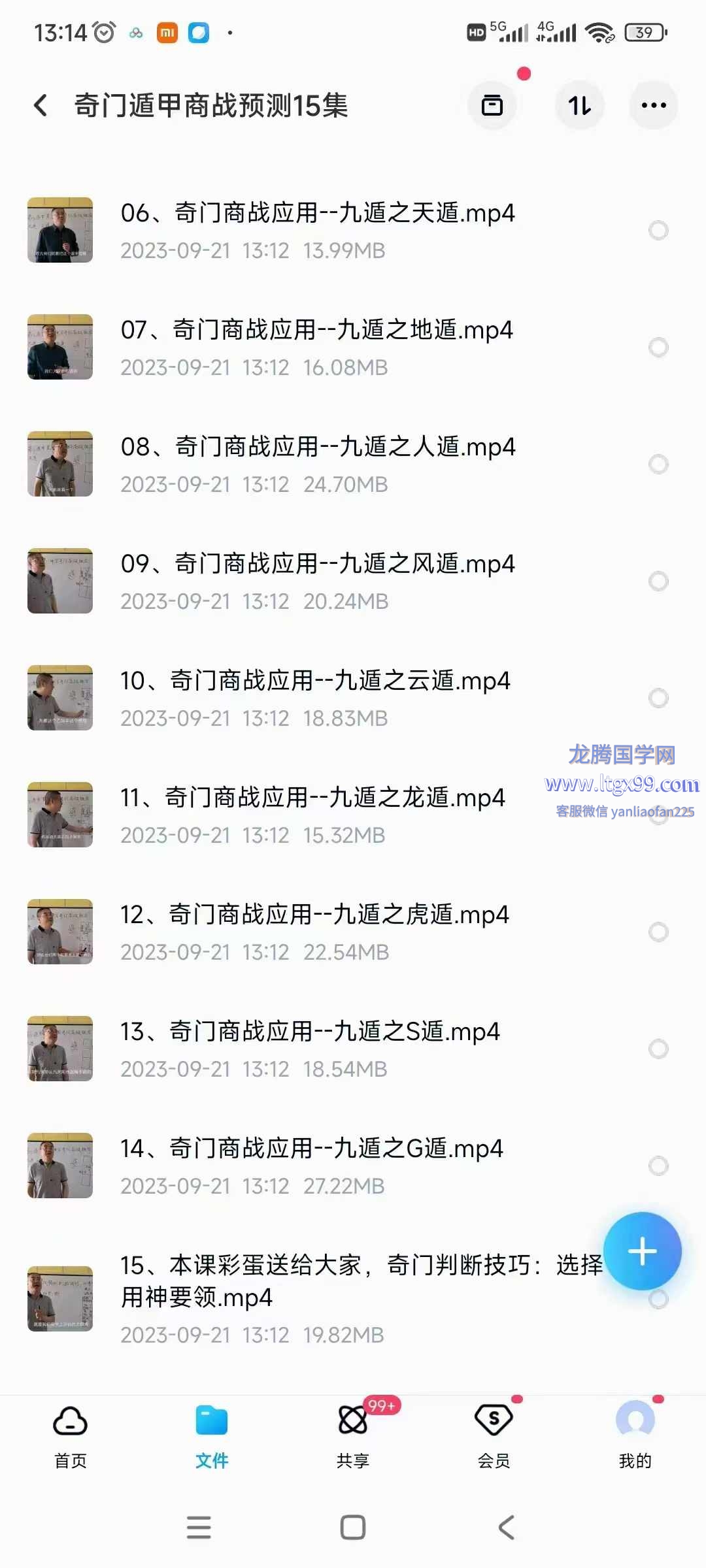Go back from the 奇门遁甲商战预测15集 folder

coord(41,105)
